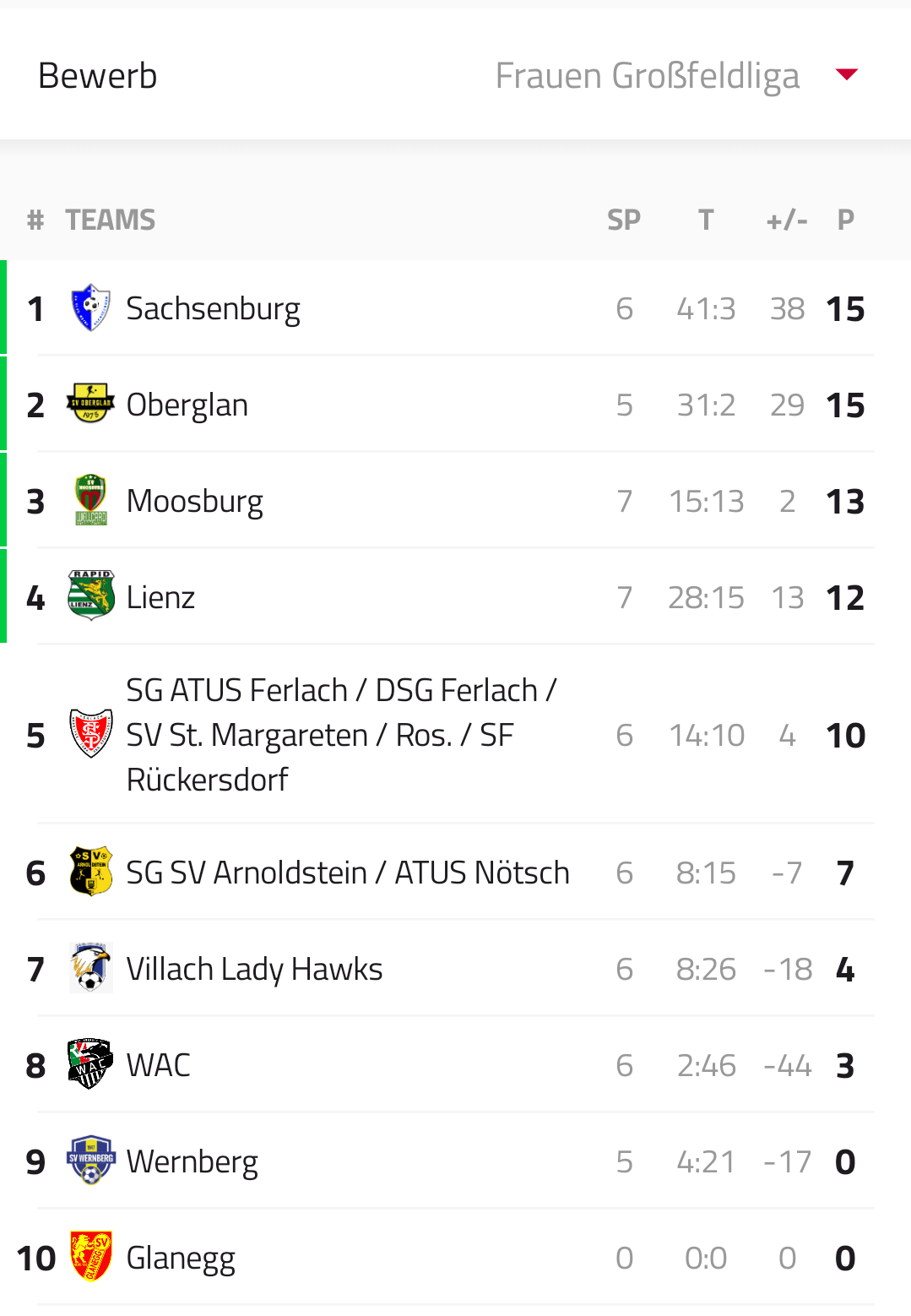View the Lienz team entry
Screen dimensions: 911x1316
click(160, 598)
